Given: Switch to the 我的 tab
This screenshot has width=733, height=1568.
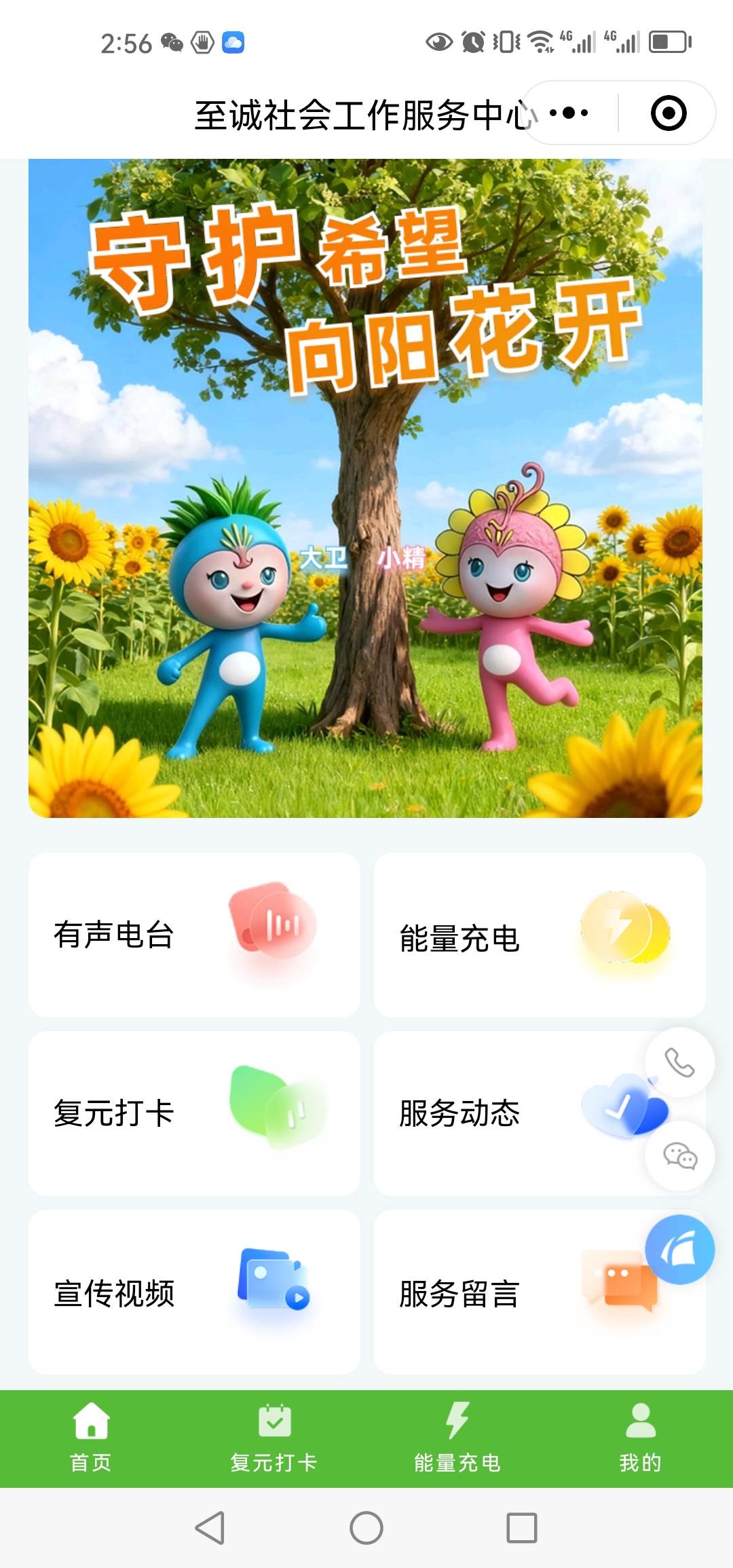Looking at the screenshot, I should [x=641, y=1438].
